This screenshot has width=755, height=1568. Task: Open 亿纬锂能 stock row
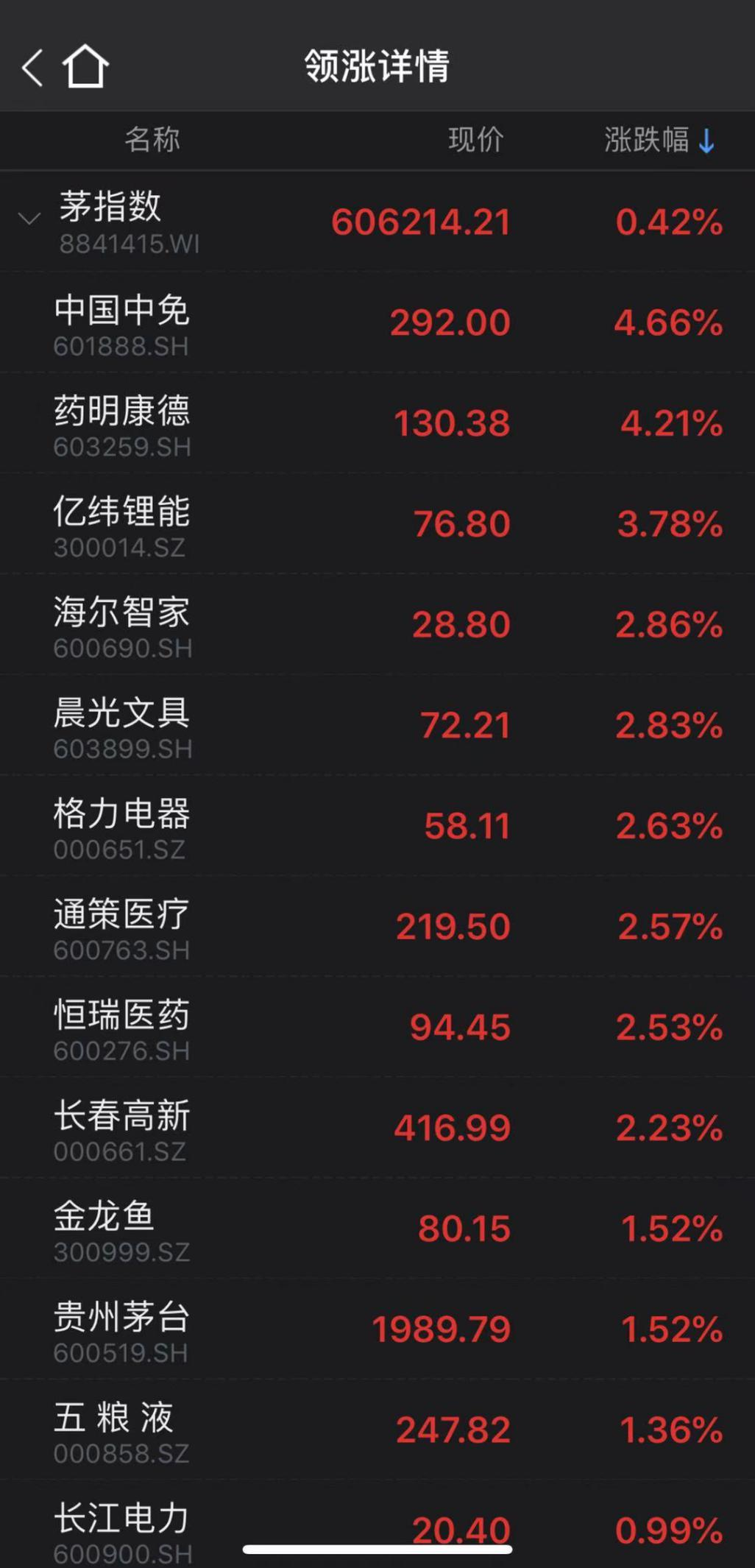click(x=377, y=525)
